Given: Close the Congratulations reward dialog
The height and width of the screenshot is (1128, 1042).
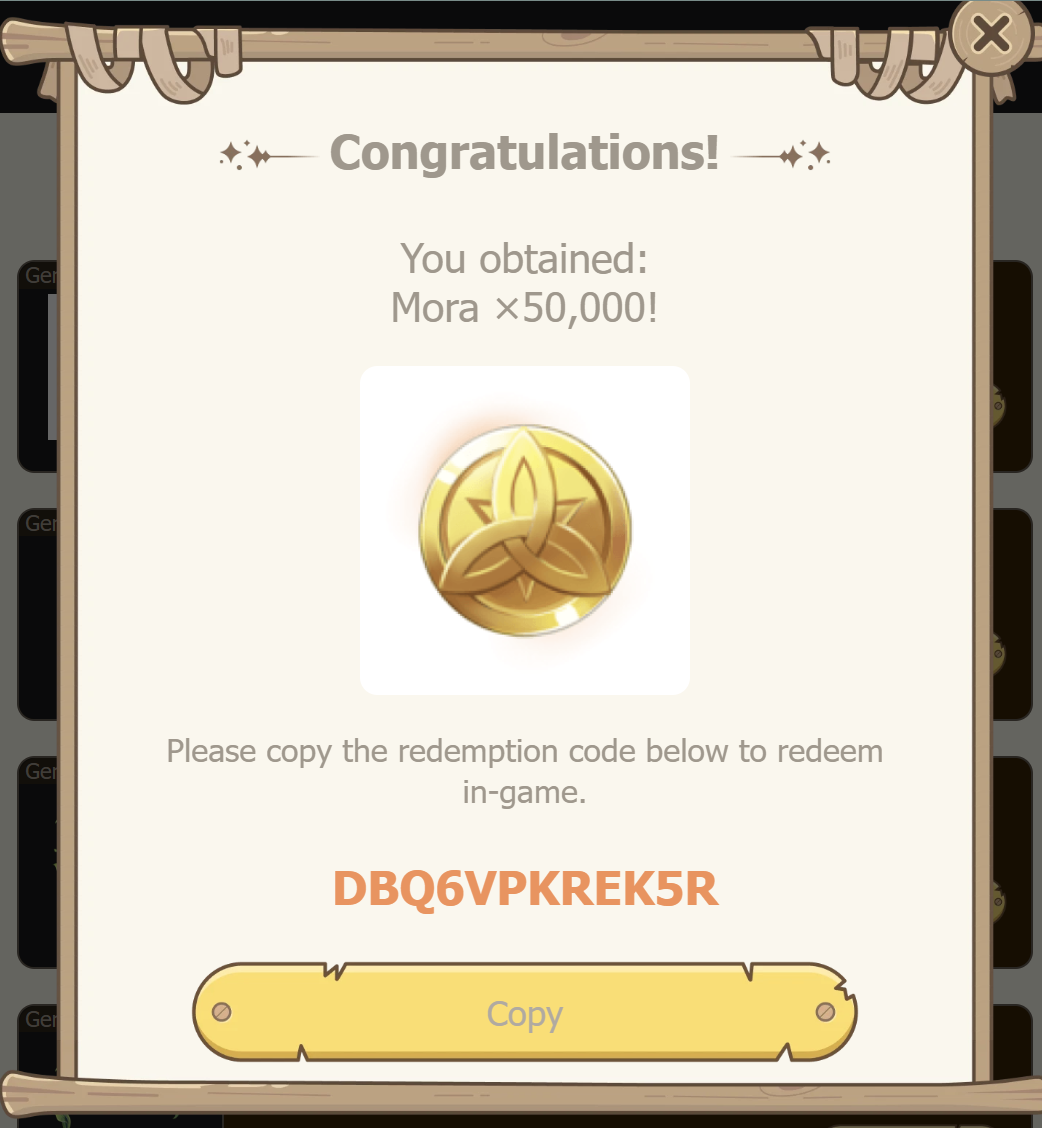Looking at the screenshot, I should (990, 35).
